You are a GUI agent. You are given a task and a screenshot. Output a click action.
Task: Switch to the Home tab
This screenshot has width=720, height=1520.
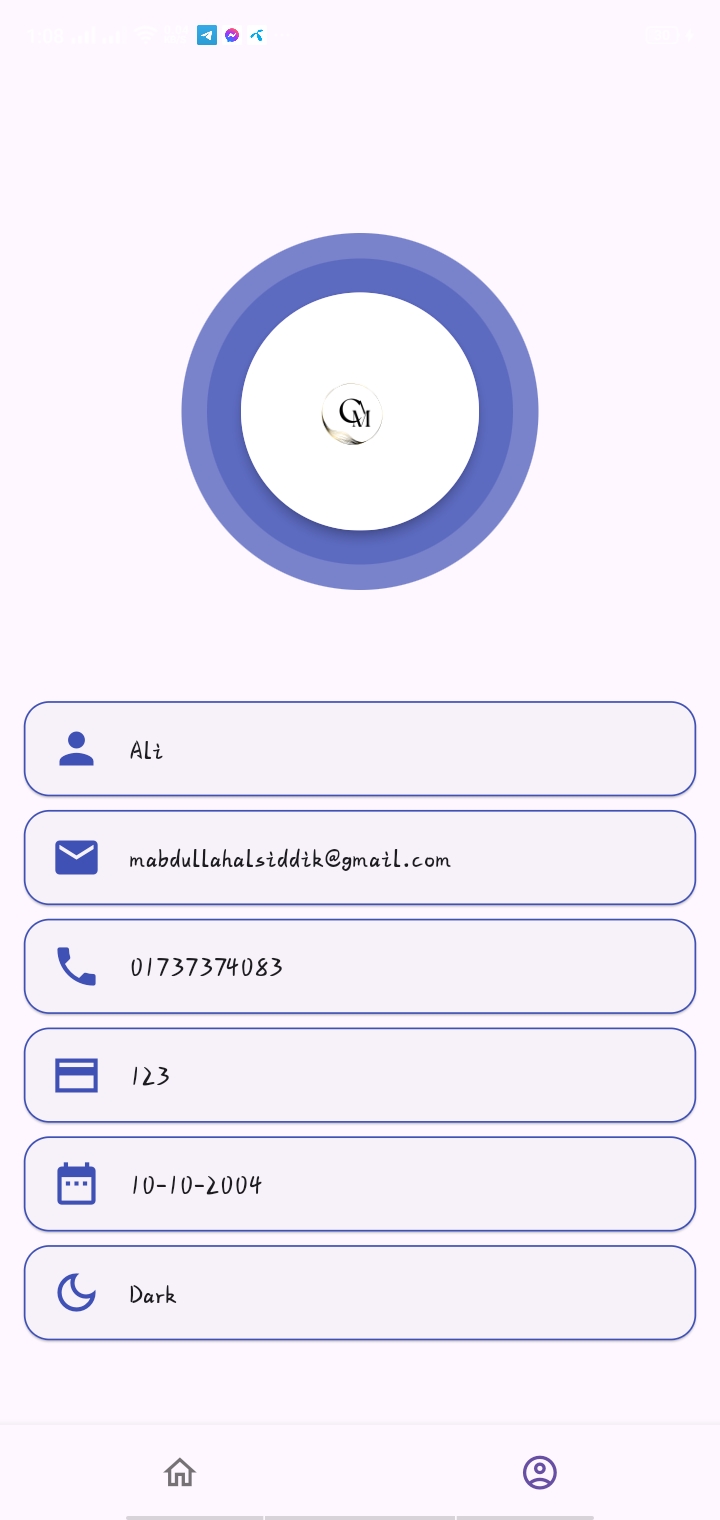coord(180,1472)
